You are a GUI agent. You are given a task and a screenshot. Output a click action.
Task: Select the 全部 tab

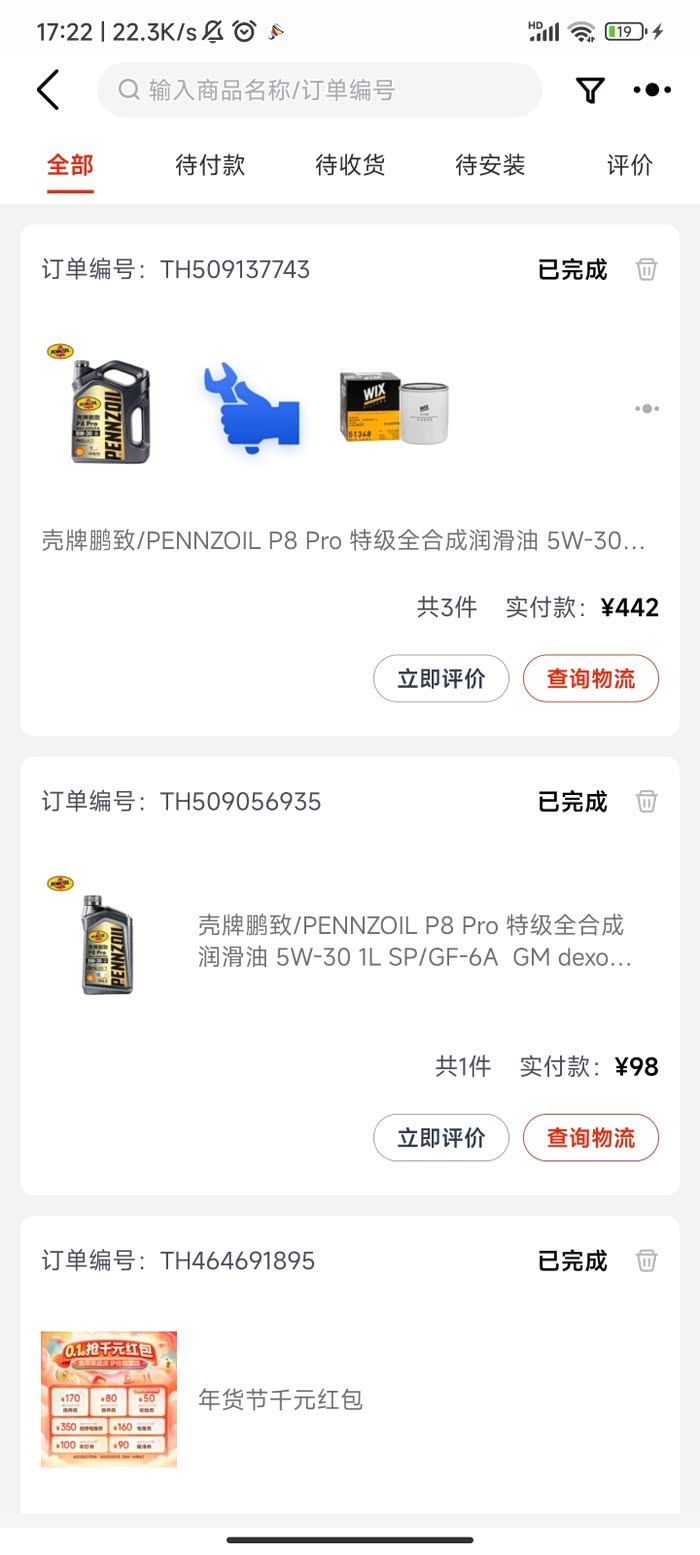70,165
